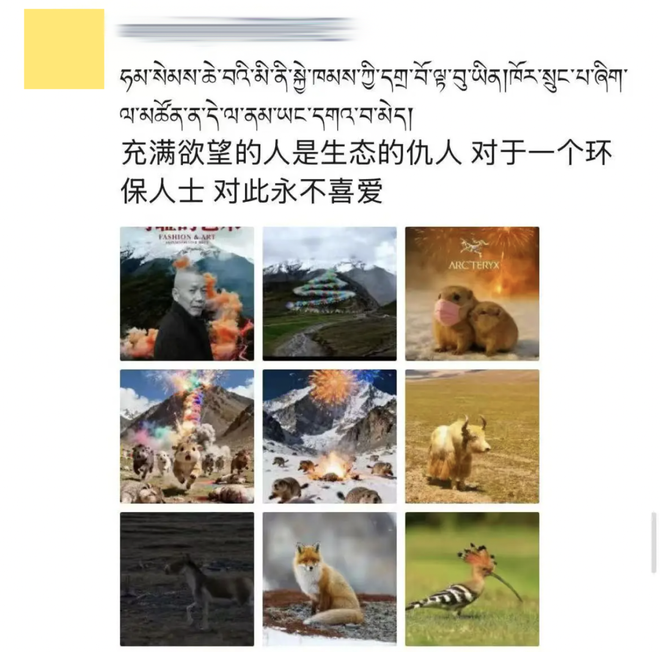660x652 pixels.
Task: Open the poster's yellow profile avatar
Action: pyautogui.click(x=64, y=50)
